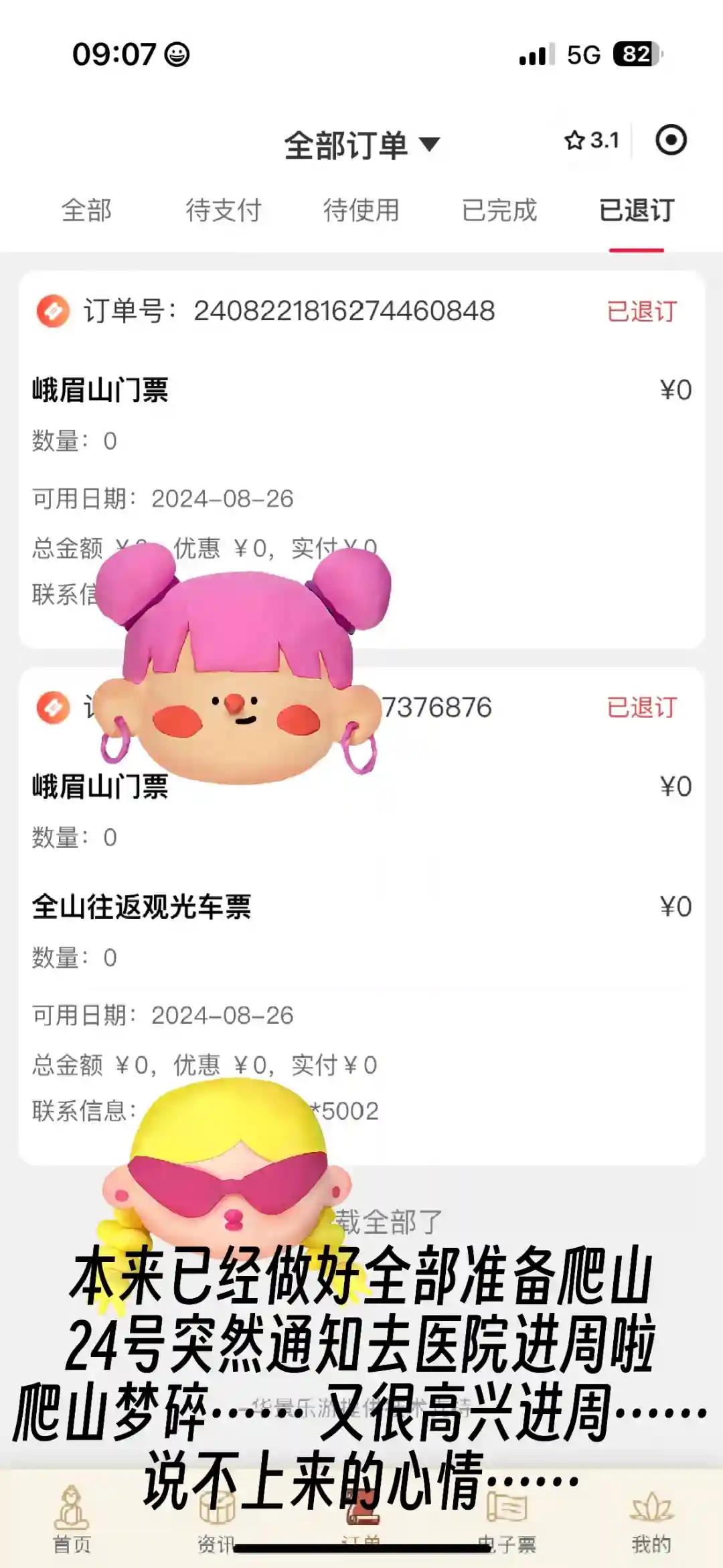View 已完成 orders
723x1568 pixels.
499,210
